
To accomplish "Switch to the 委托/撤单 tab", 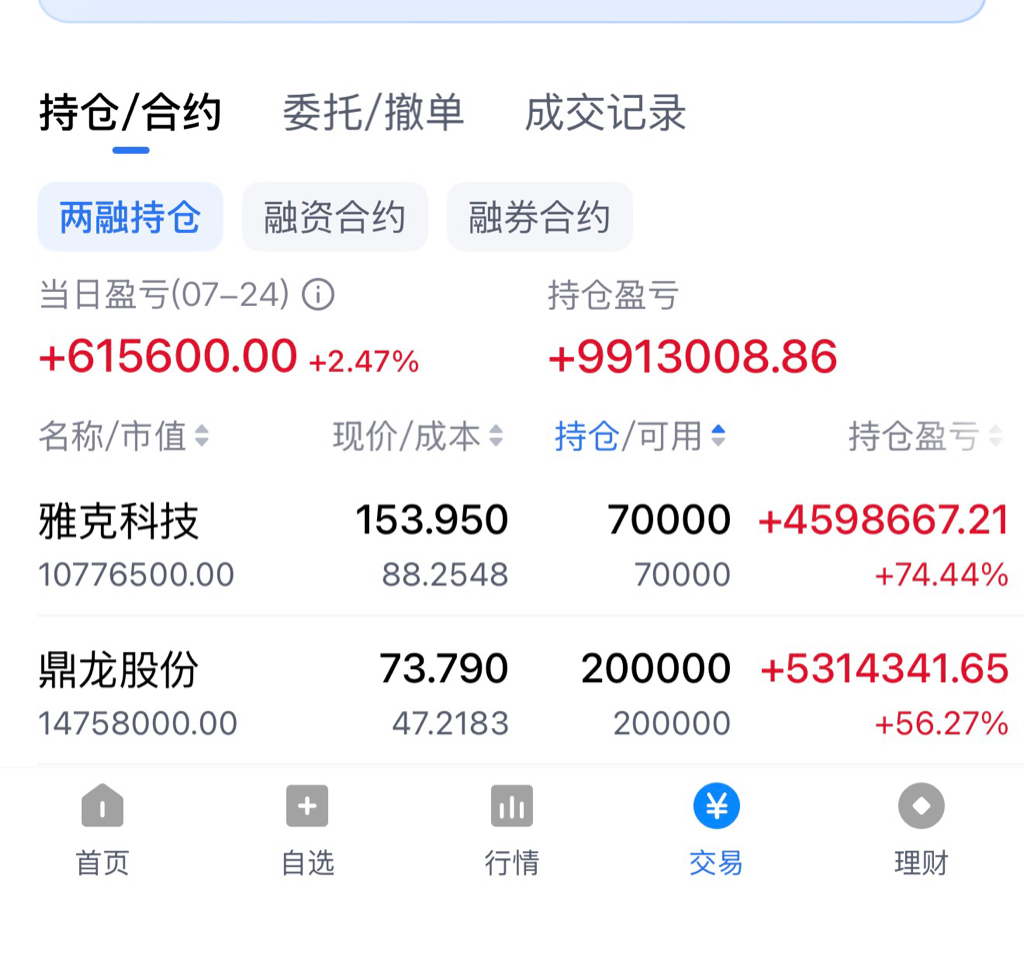I will click(373, 113).
